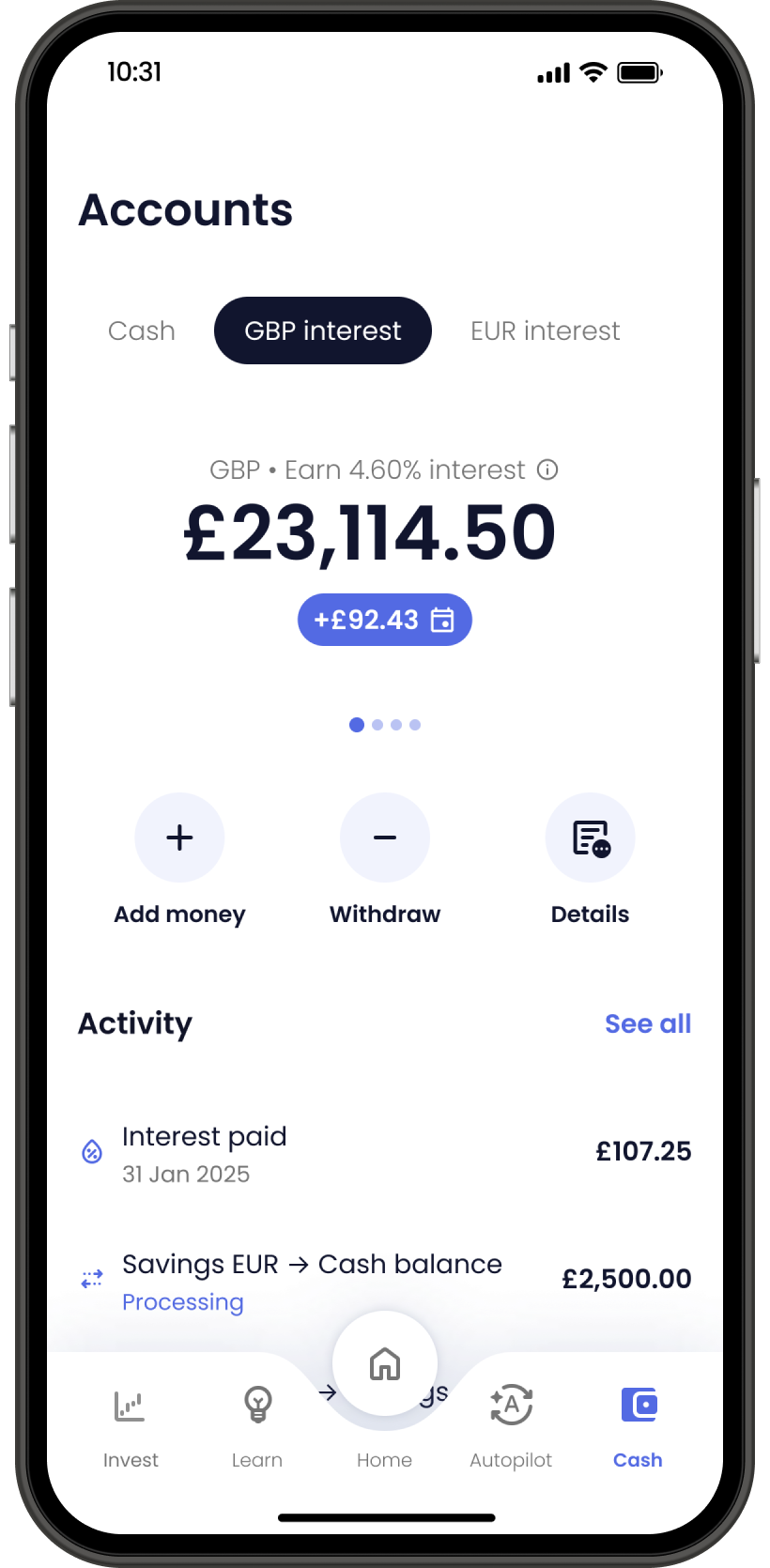Tap the Add money button
Screen dimensions: 770x1568
pyautogui.click(x=179, y=838)
